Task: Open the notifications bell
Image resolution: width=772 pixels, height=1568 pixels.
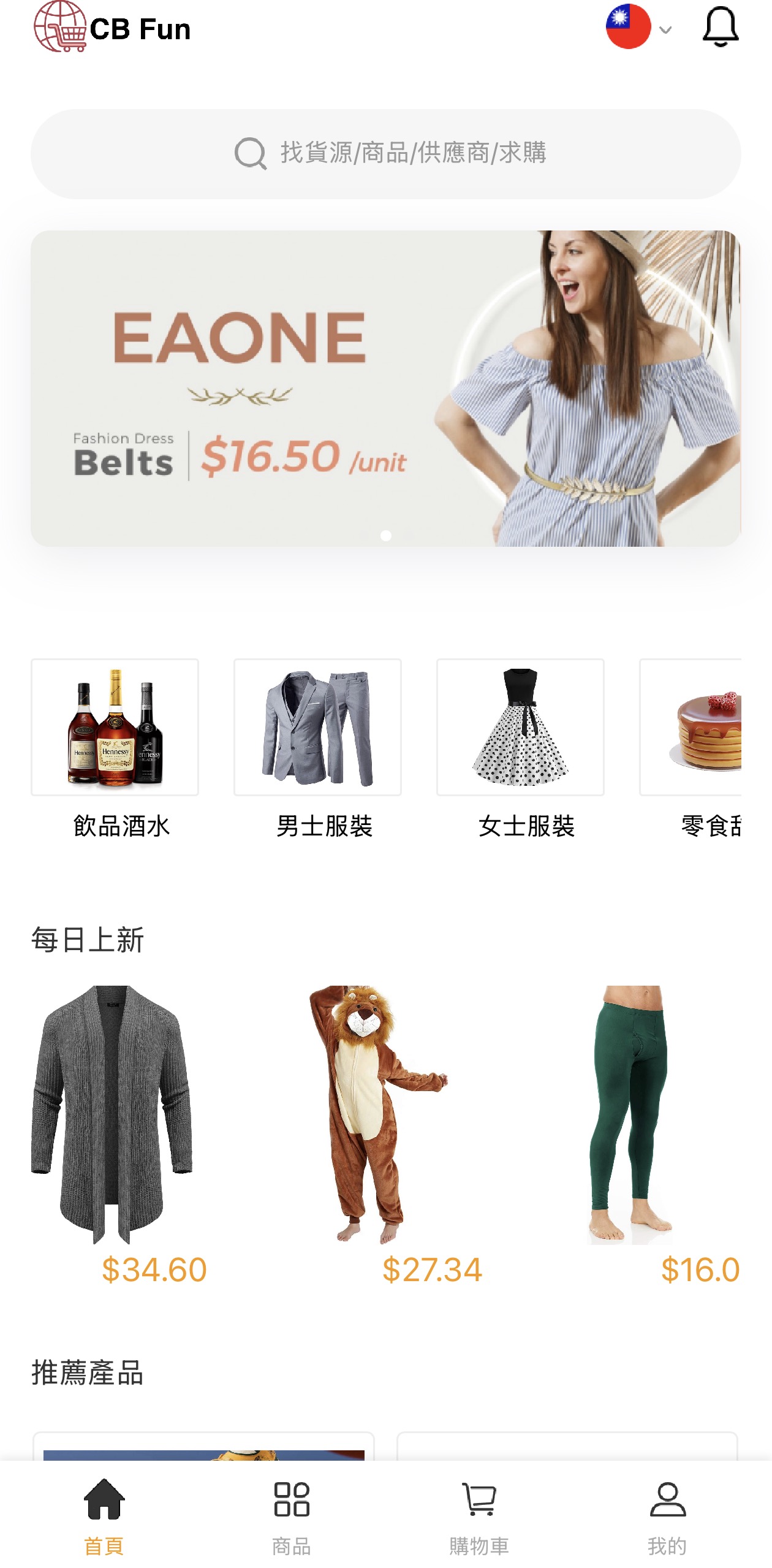Action: click(x=720, y=28)
